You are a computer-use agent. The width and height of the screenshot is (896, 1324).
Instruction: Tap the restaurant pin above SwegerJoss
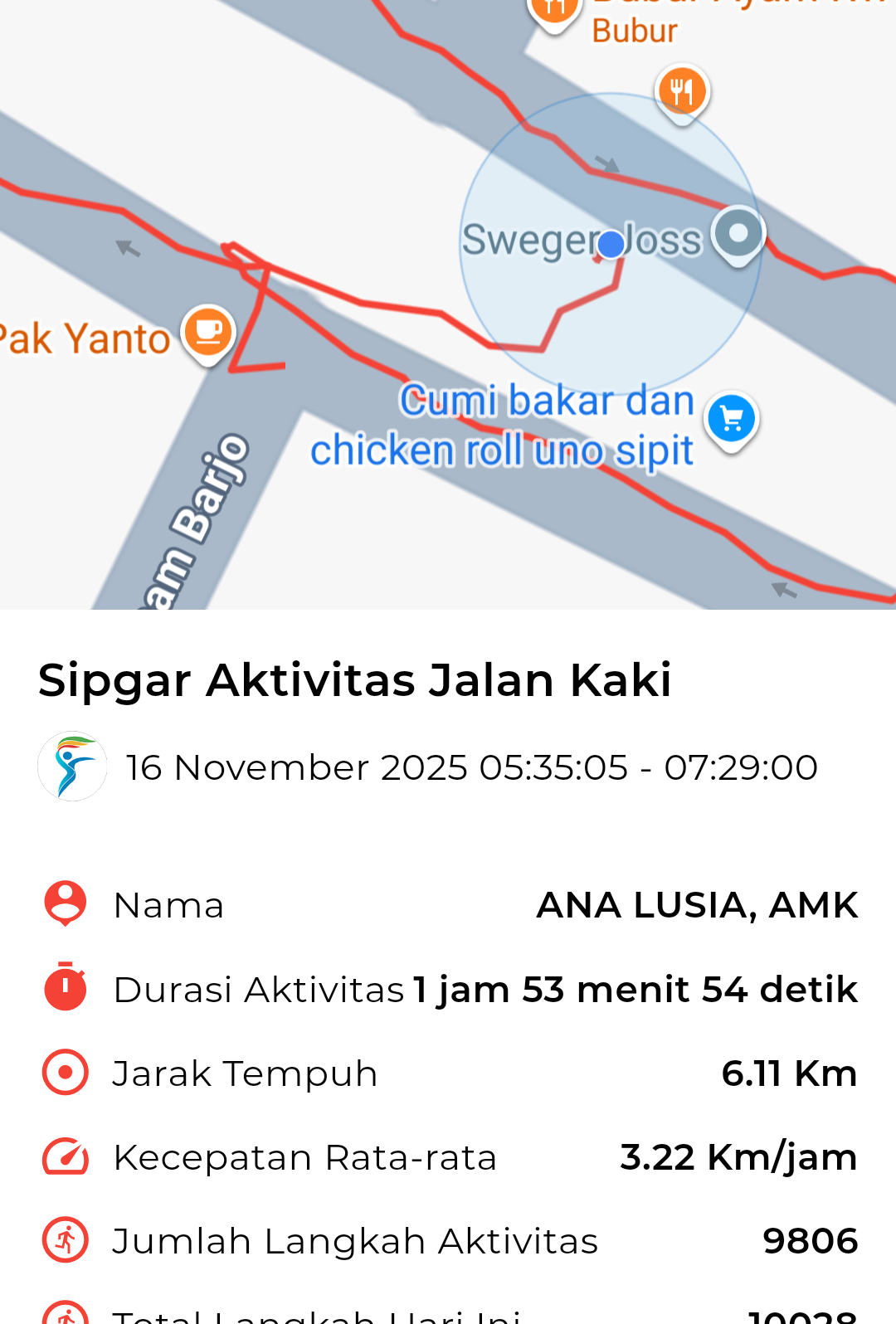[x=681, y=91]
